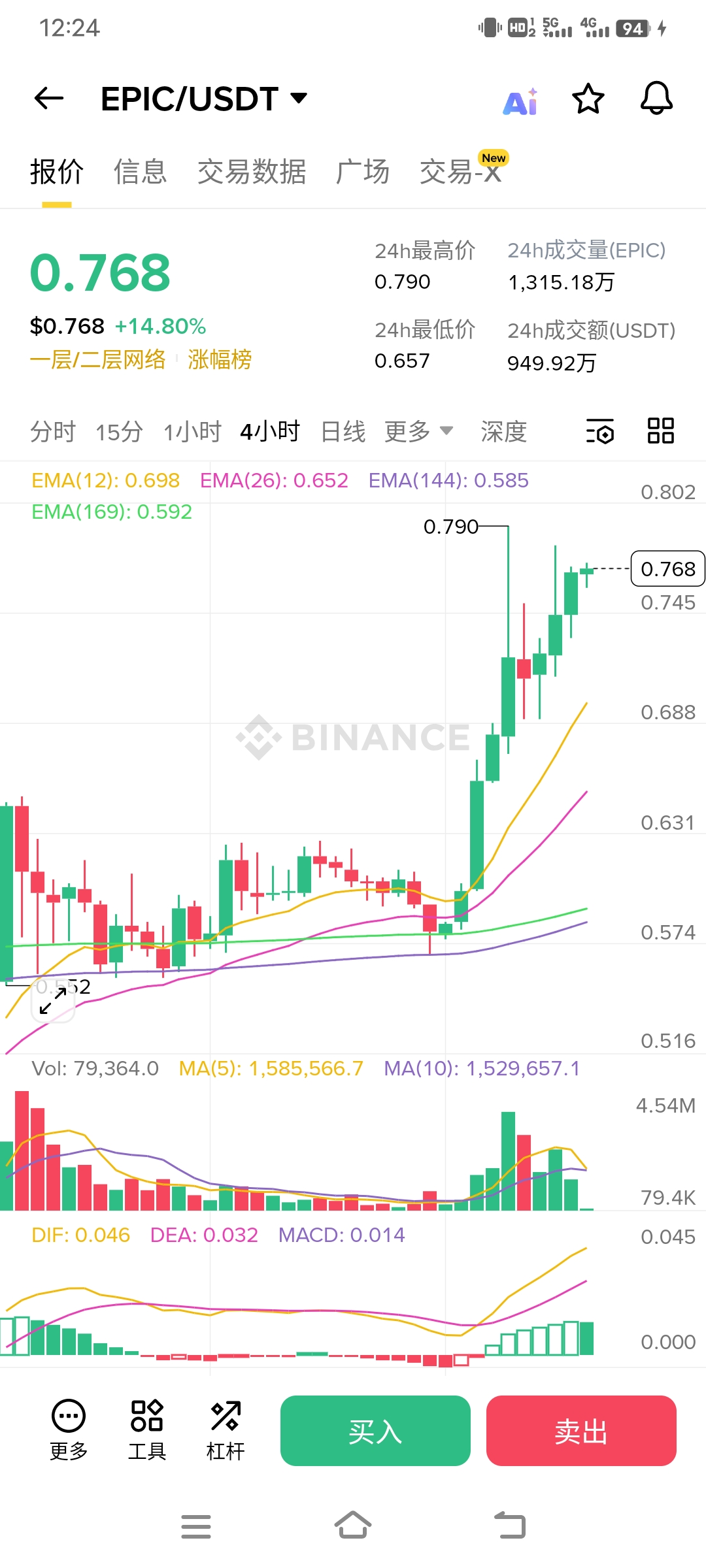Viewport: 706px width, 1568px height.
Task: Tap the 一层/二层网络 tag
Action: click(98, 359)
